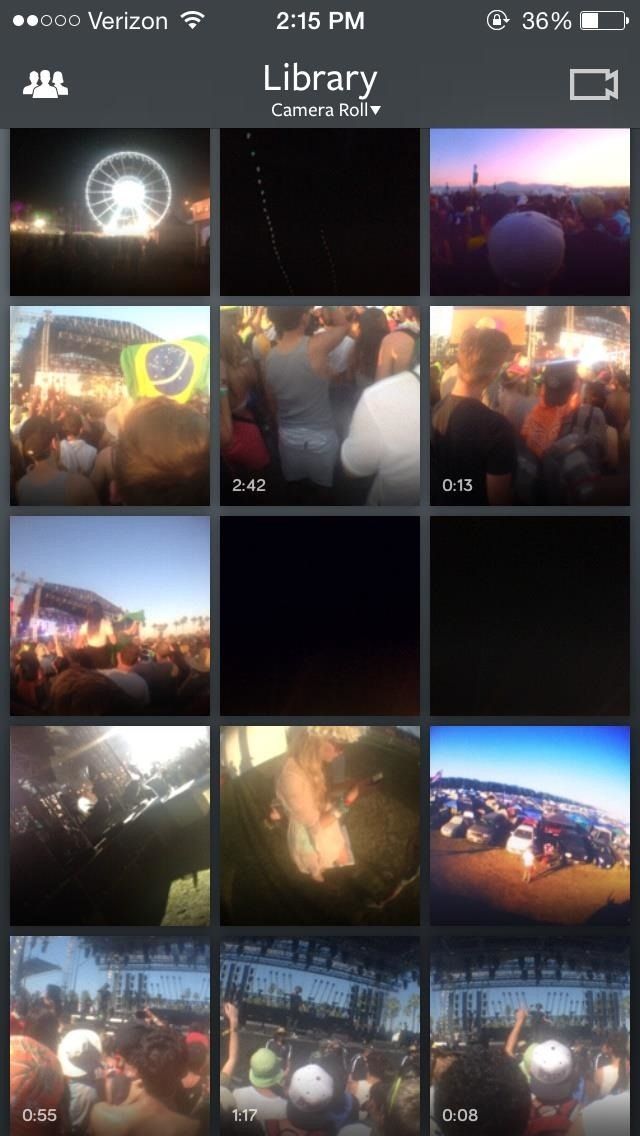Screen dimensions: 640x1136
Task: Choose the 0:08 stage video
Action: (x=530, y=1035)
